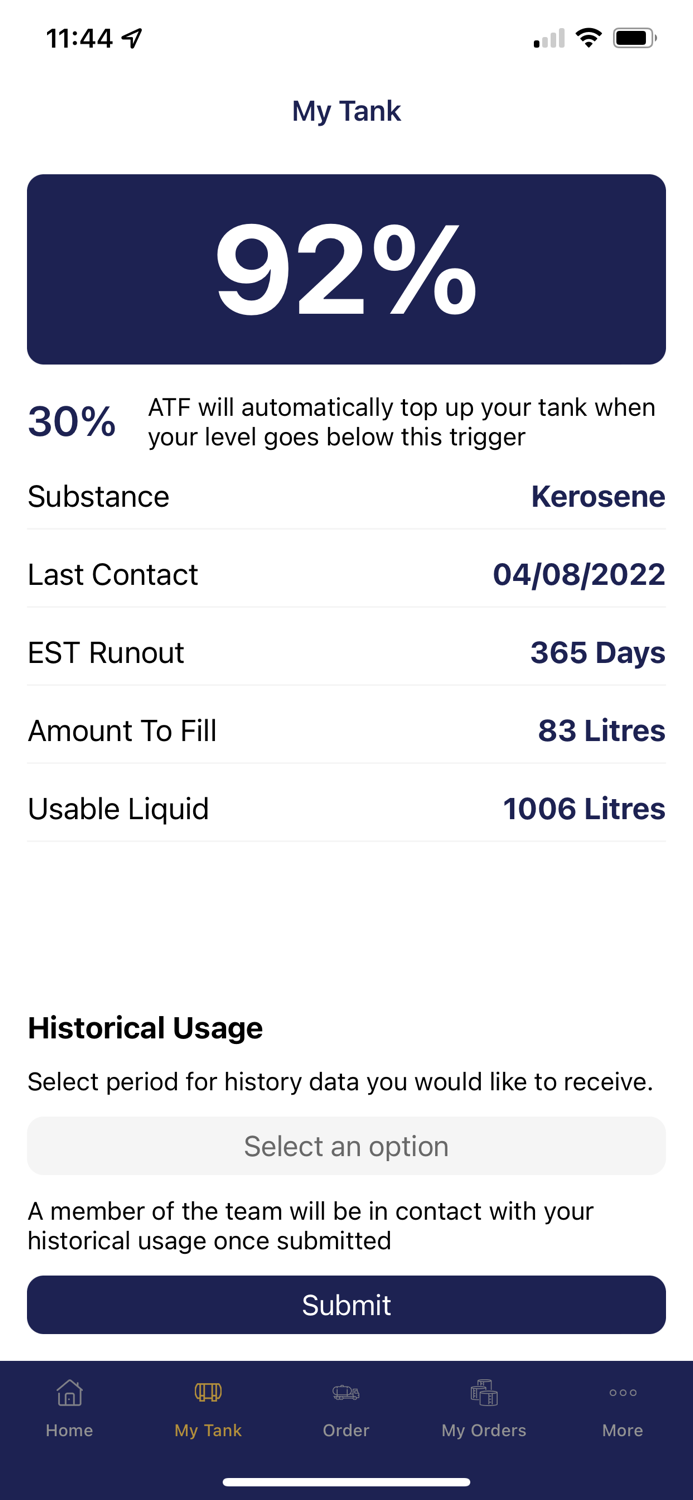Submit the historical usage request
Viewport: 693px width, 1500px height.
pyautogui.click(x=346, y=1305)
